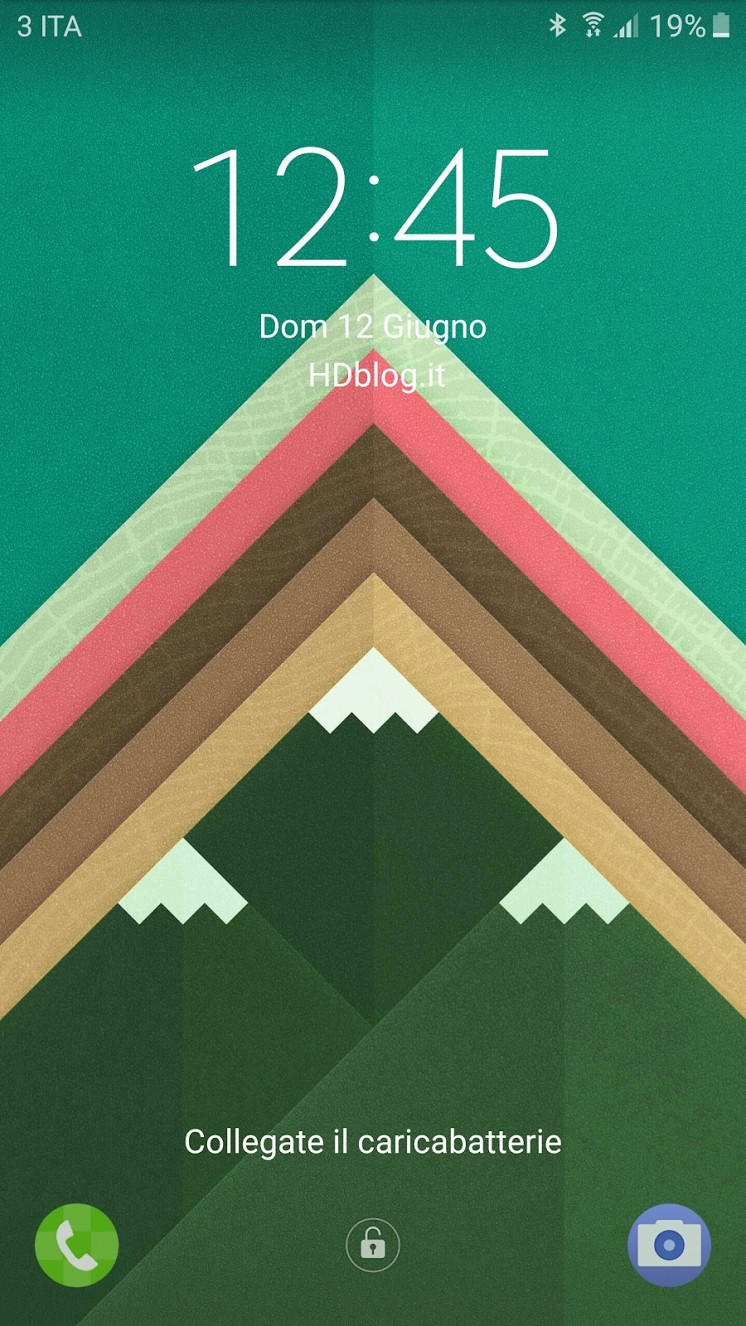Tap the unlock padlock icon
The image size is (746, 1326).
pos(373,1245)
